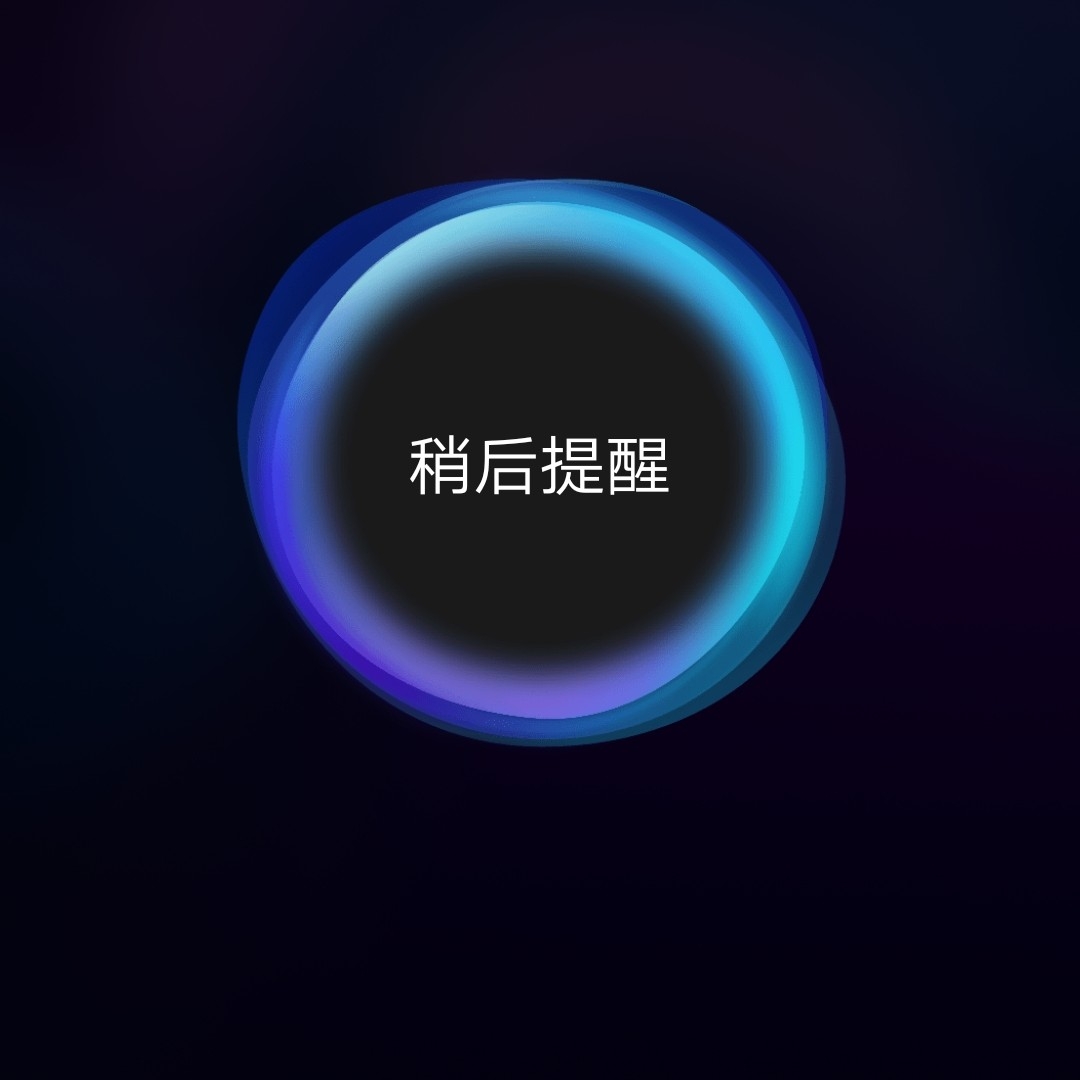
Task: Tap the 稍后提醒 snooze button
Action: [x=540, y=466]
